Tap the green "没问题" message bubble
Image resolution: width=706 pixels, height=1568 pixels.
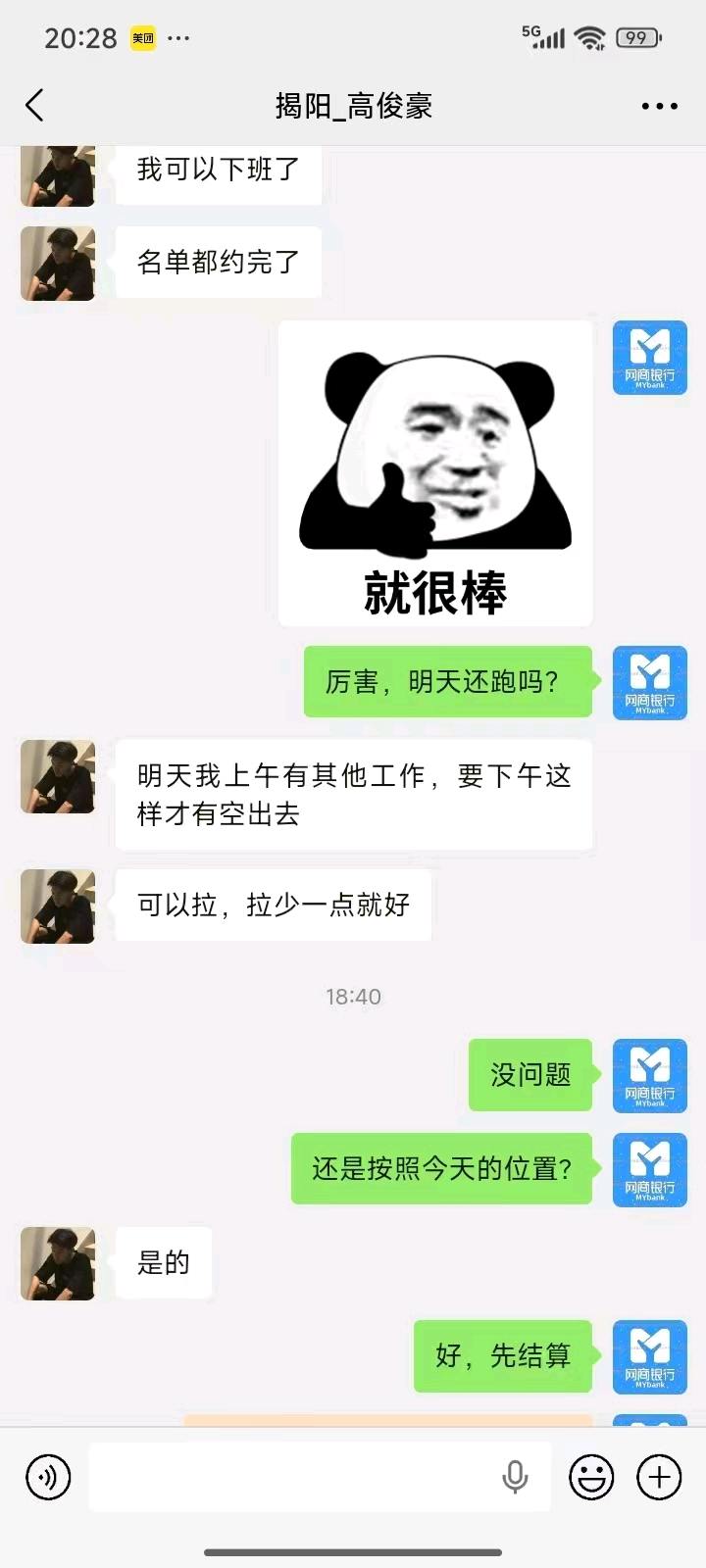pyautogui.click(x=529, y=1075)
